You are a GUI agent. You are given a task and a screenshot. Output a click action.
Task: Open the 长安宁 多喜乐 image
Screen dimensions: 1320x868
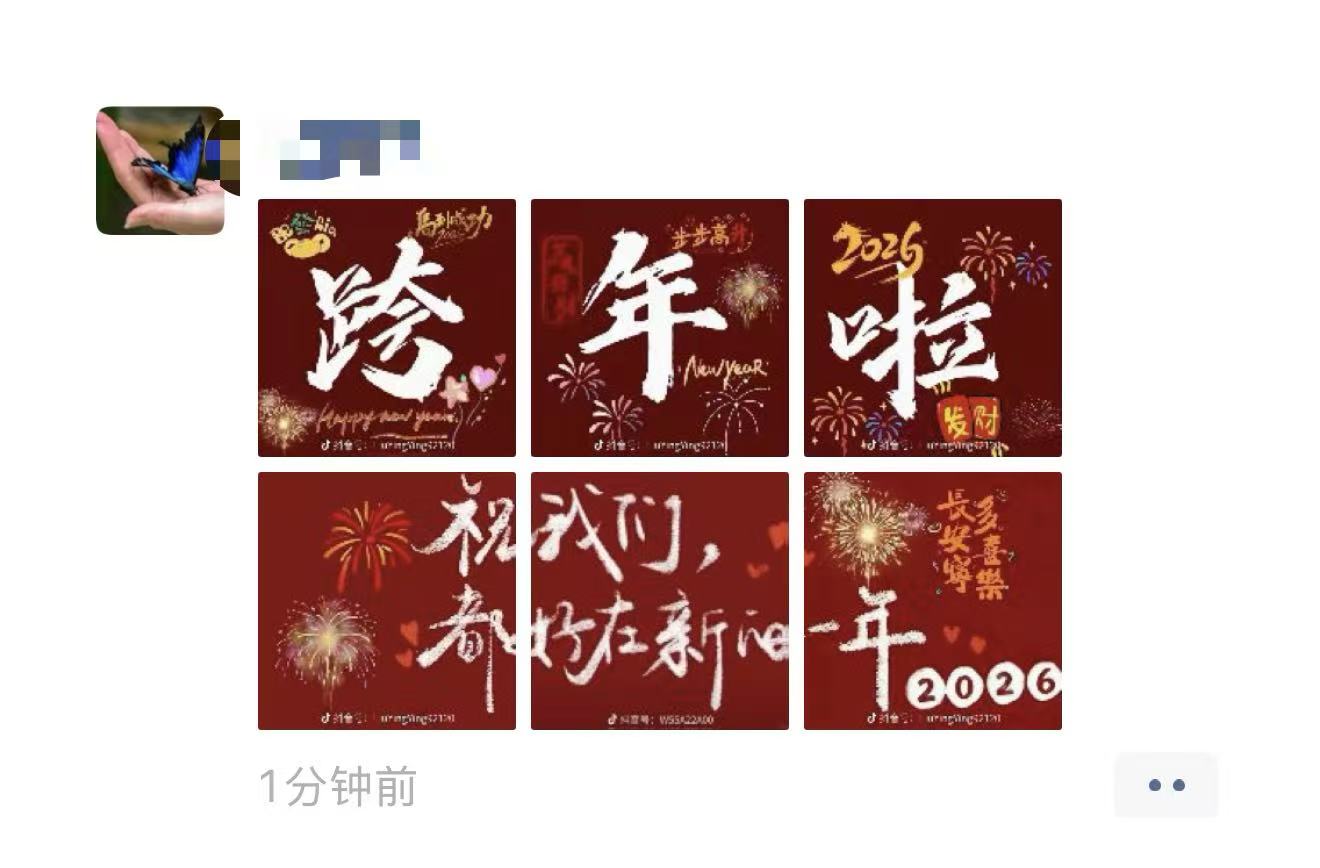click(x=932, y=601)
